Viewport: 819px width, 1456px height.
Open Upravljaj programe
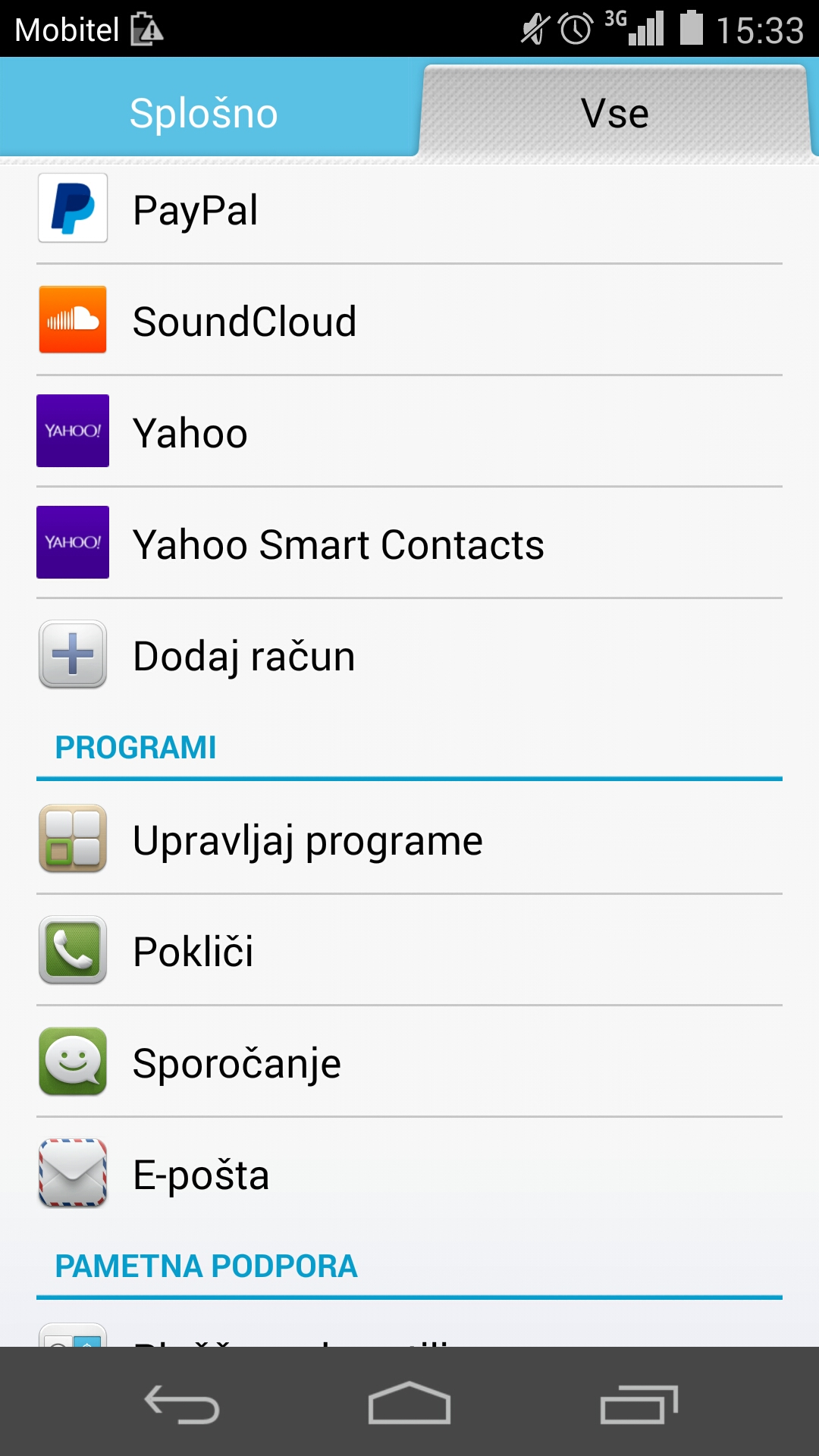tap(409, 839)
